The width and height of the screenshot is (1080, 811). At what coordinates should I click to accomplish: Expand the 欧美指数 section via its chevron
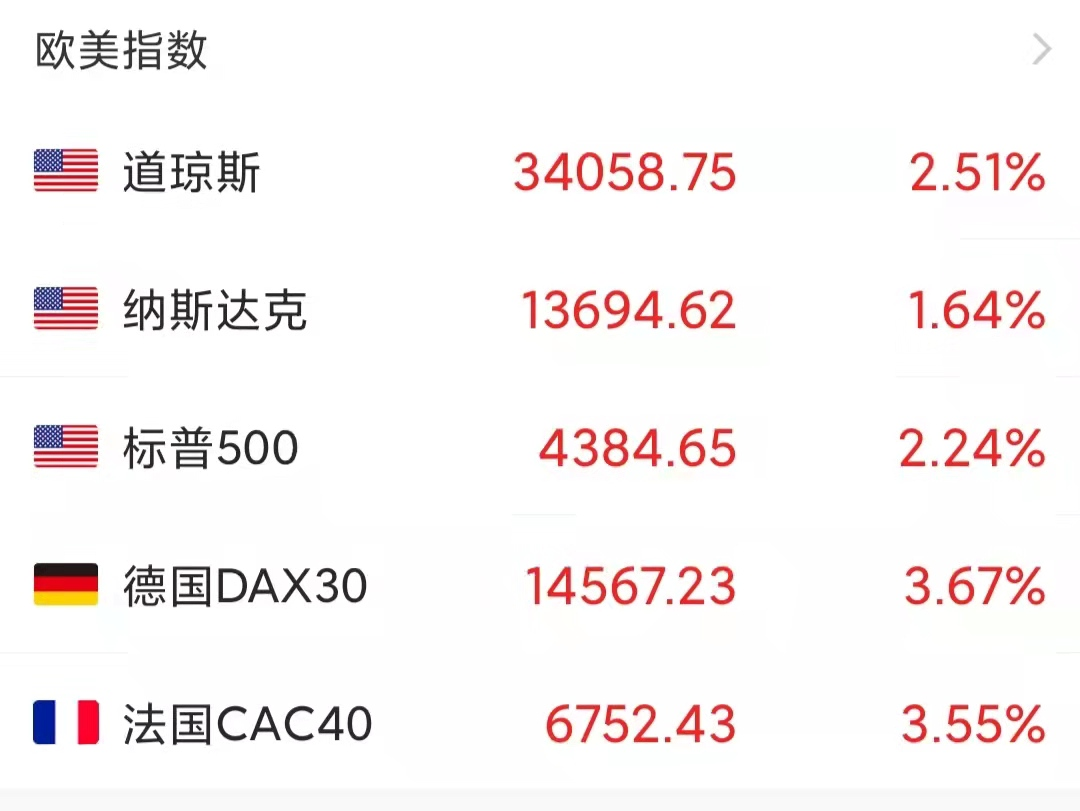(x=1042, y=49)
